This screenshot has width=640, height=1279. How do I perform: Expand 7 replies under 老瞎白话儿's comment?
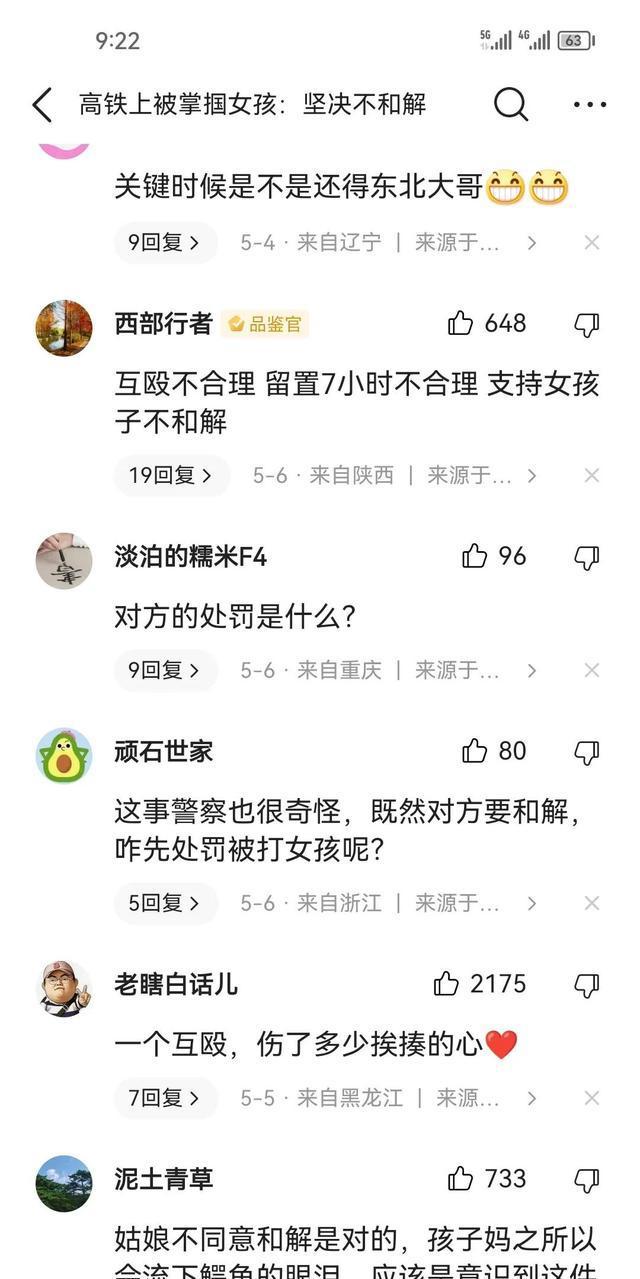point(165,1098)
